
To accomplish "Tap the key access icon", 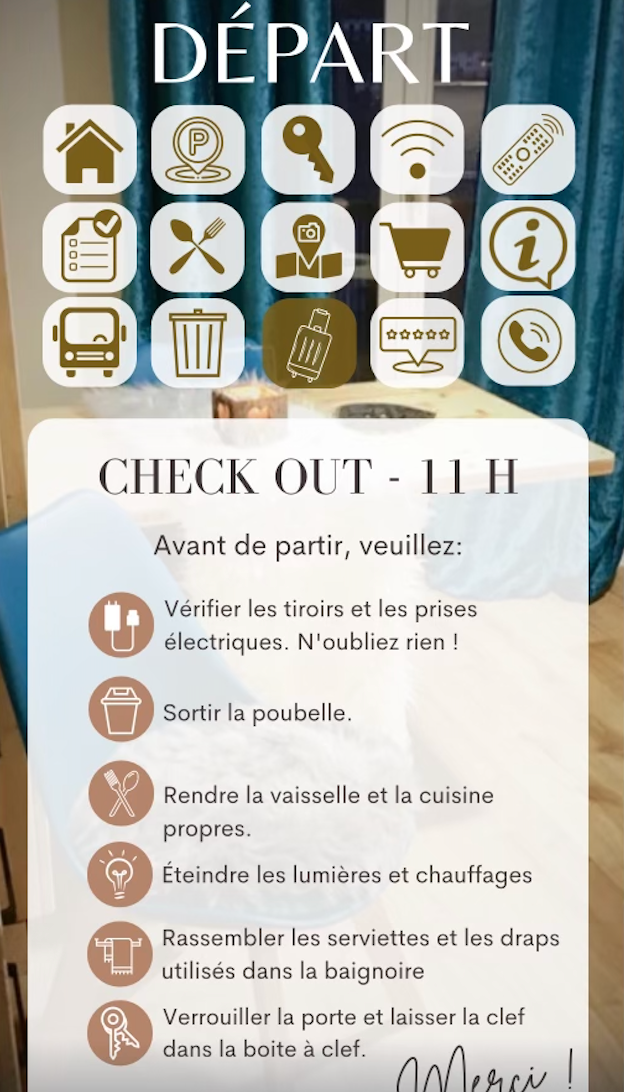I will click(308, 150).
